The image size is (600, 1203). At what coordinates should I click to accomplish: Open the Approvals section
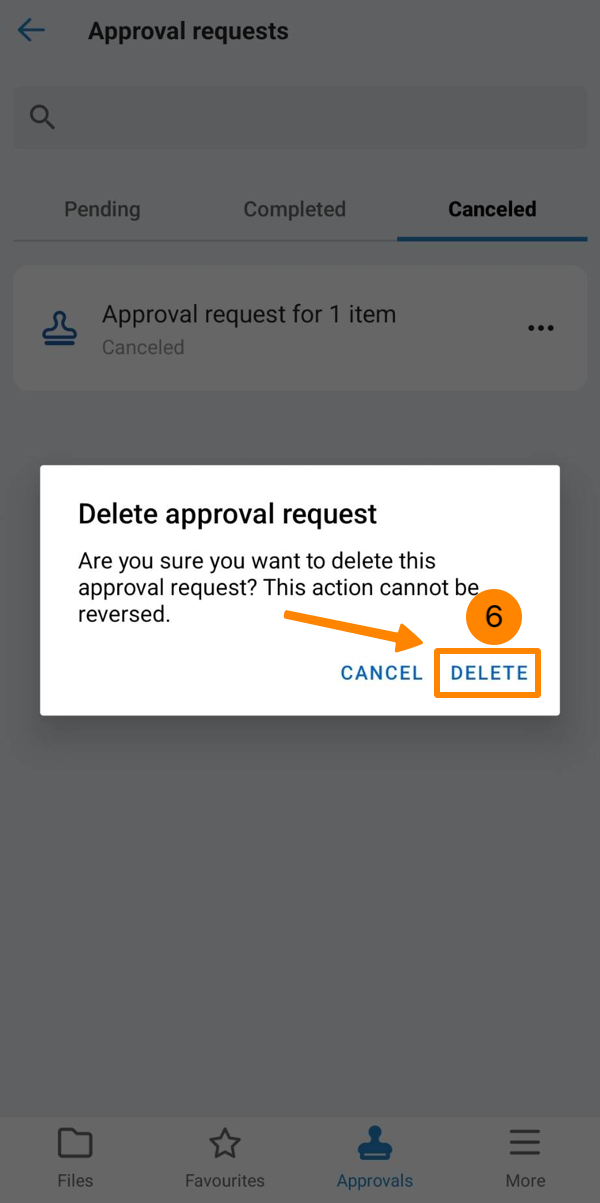tap(375, 1158)
